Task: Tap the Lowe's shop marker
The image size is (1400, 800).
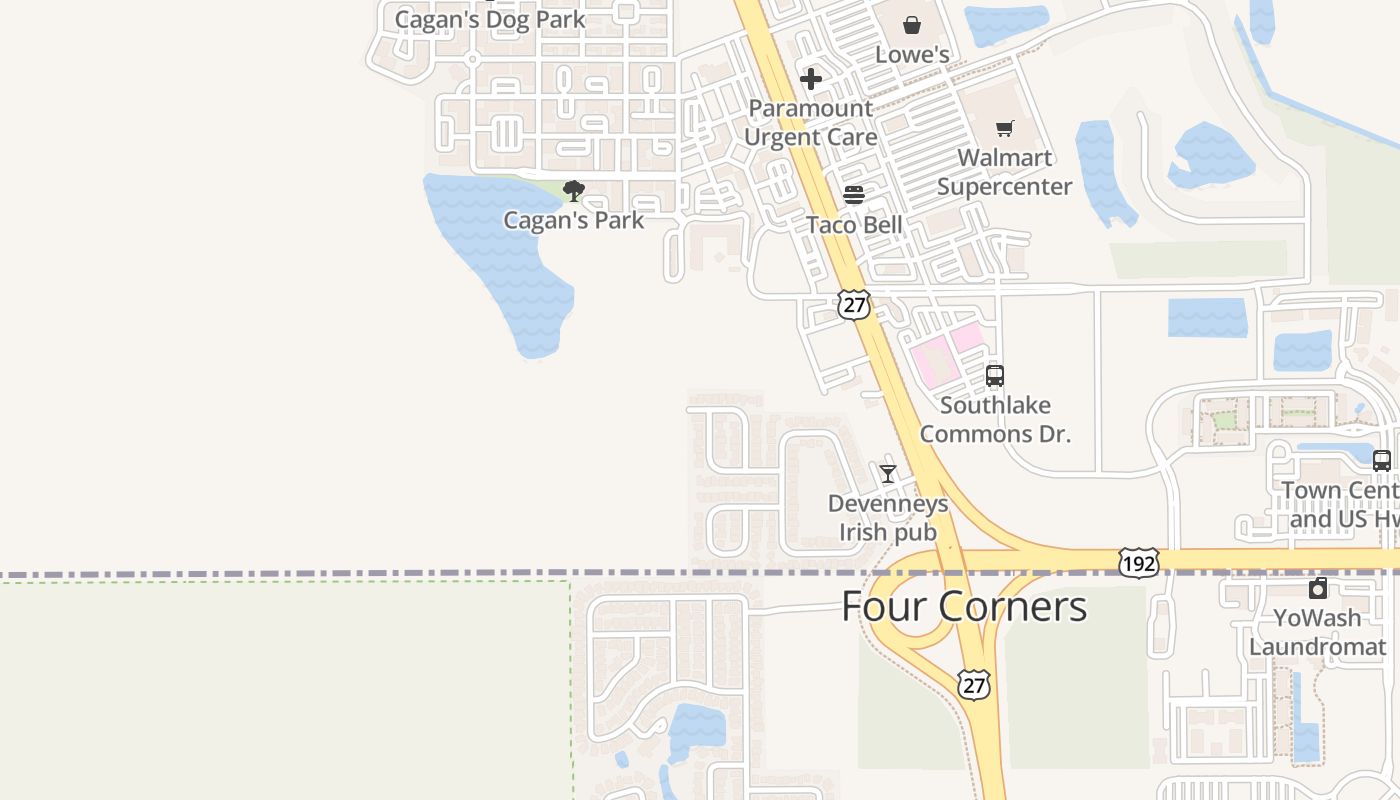Action: point(912,25)
